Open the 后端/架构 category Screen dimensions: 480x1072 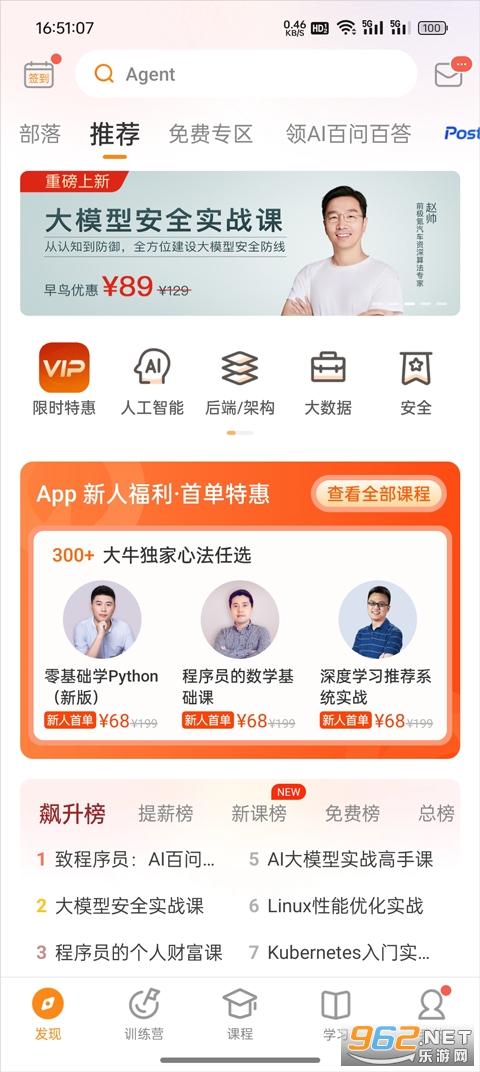point(240,379)
